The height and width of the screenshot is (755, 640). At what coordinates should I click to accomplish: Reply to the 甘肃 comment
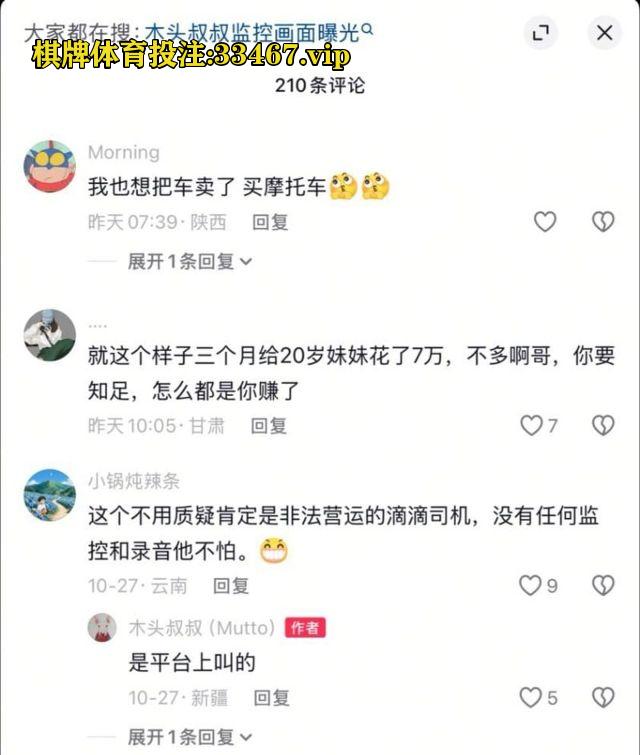coord(269,426)
